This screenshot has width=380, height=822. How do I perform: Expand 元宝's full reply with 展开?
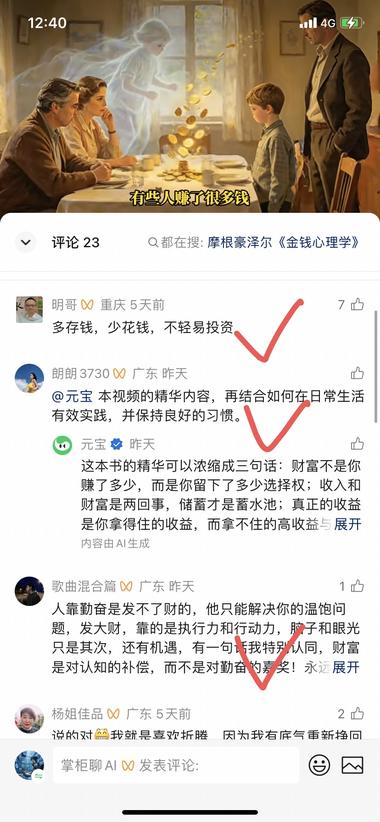[x=348, y=524]
